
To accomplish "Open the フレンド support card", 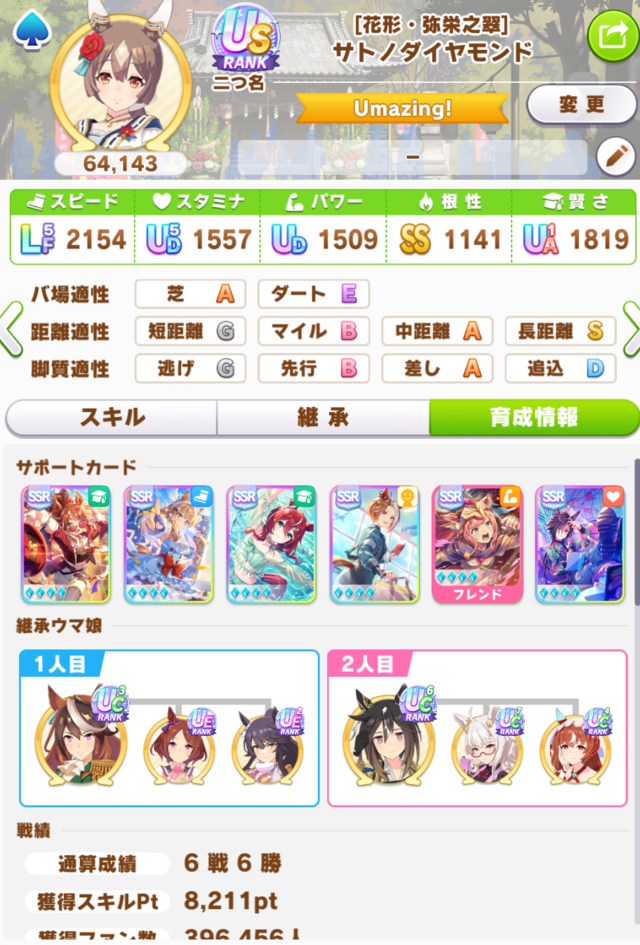I will click(477, 544).
